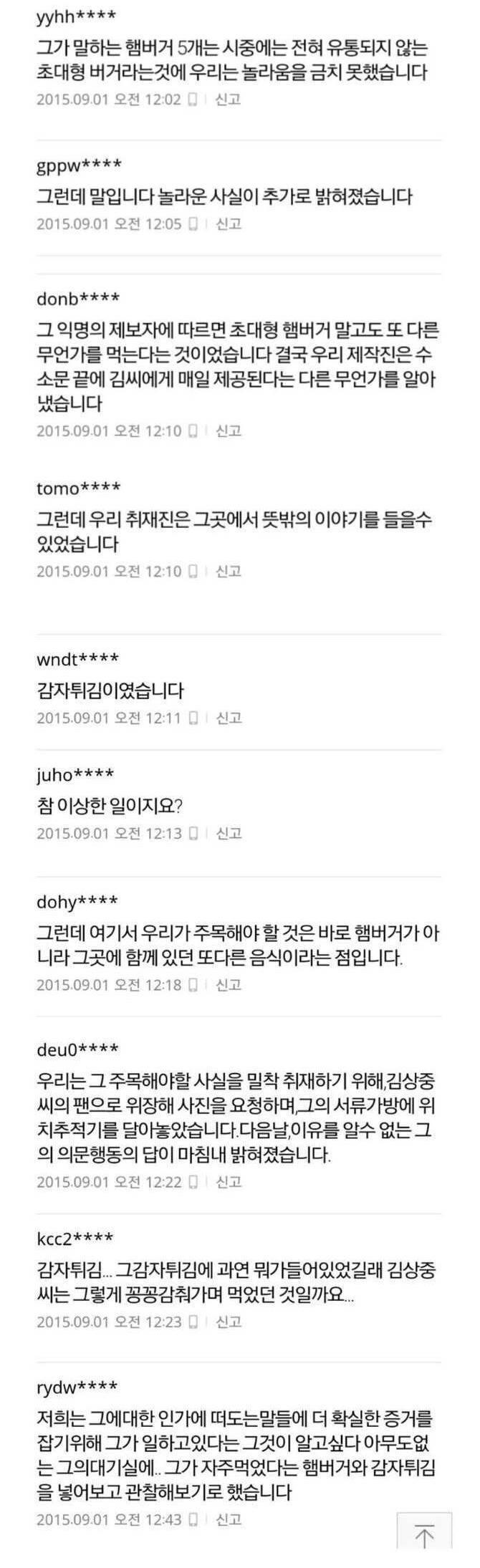Tap 신고 under tomo****'s comment
The height and width of the screenshot is (1568, 480).
229,571
